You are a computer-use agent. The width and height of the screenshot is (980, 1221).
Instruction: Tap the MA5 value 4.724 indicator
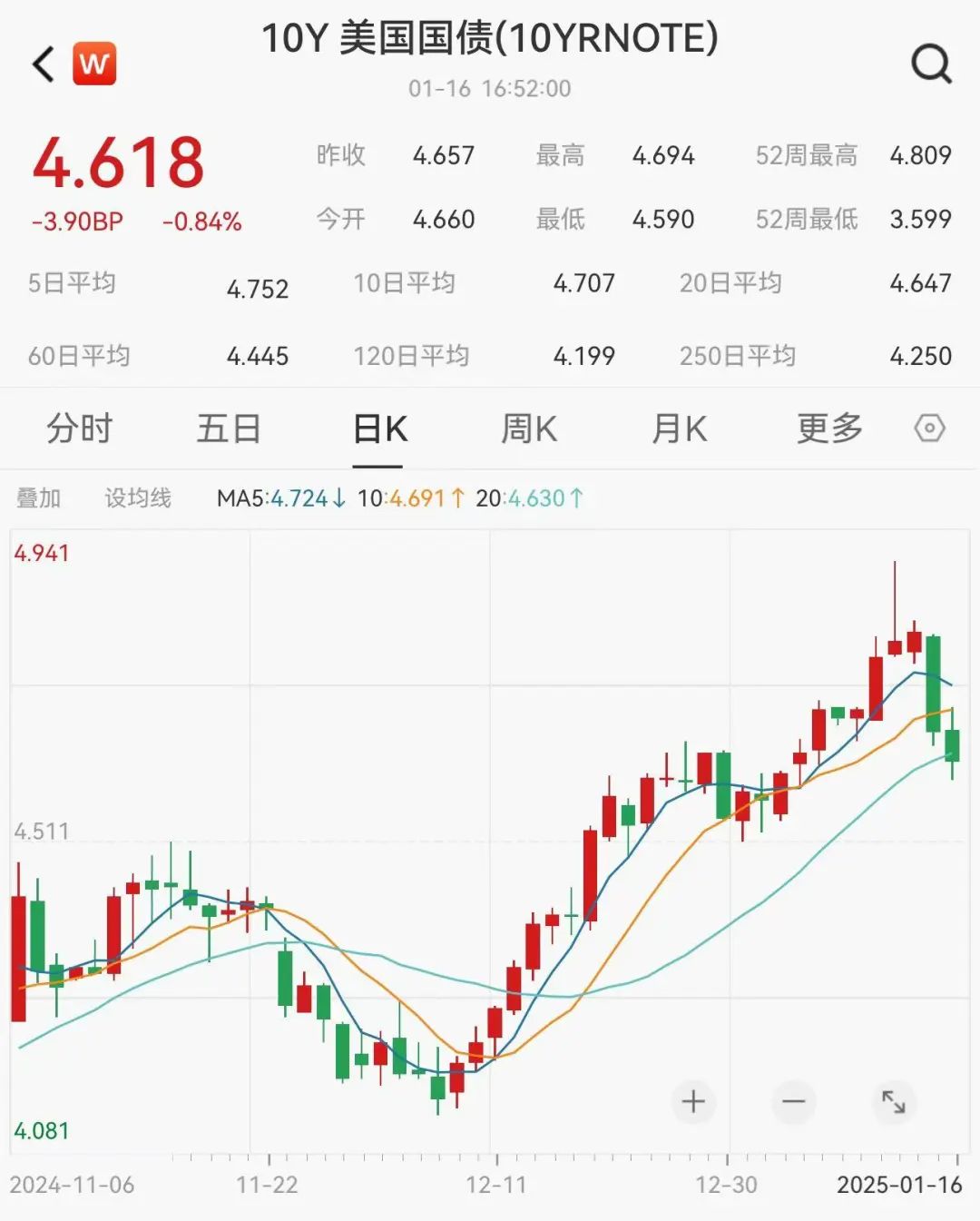pos(301,498)
